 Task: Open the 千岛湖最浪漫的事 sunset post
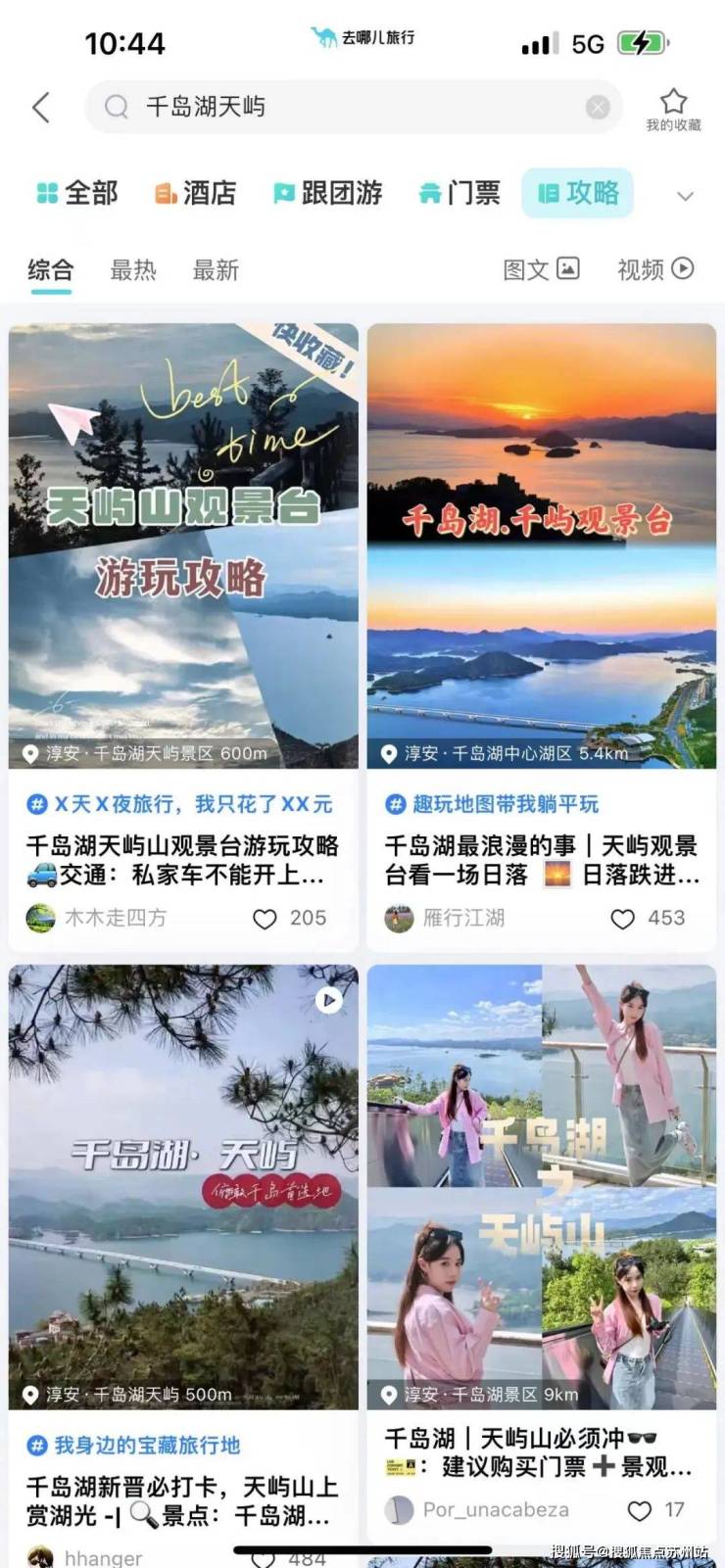pos(542,546)
